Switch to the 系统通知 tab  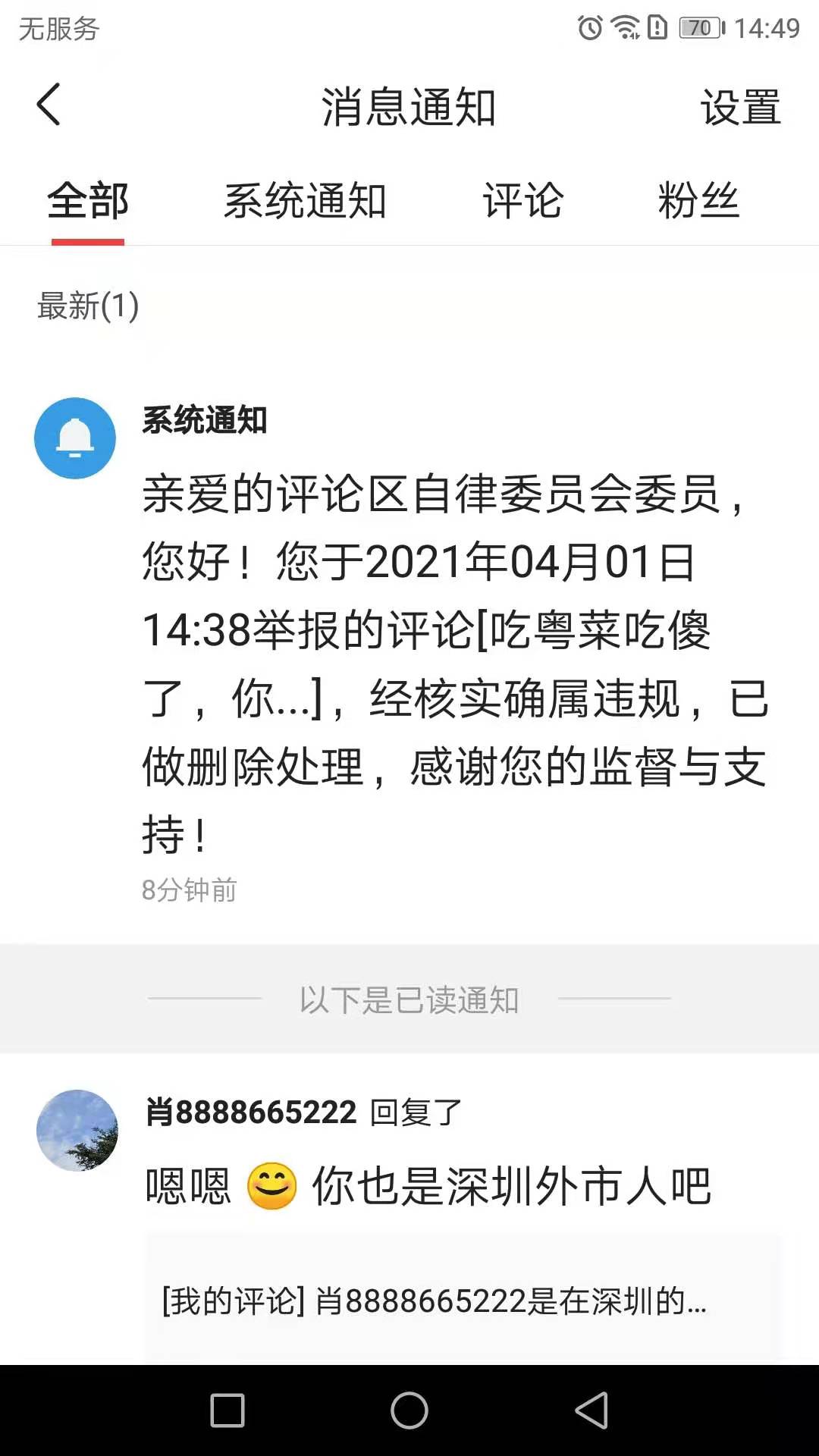[305, 202]
